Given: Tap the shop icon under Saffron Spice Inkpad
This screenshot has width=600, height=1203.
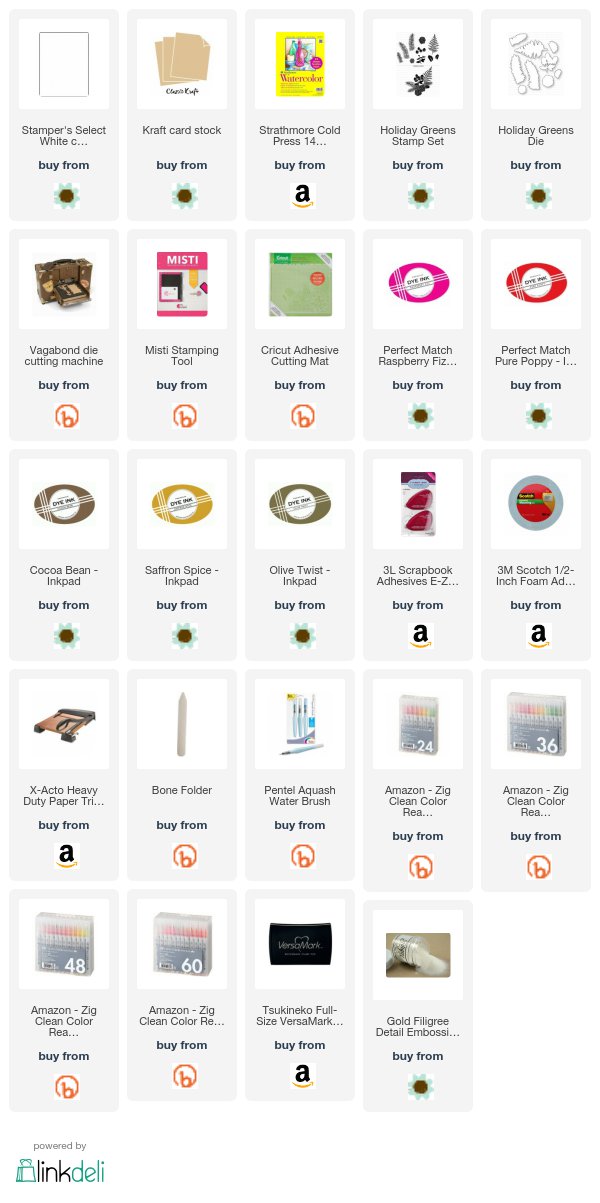Looking at the screenshot, I should 182,635.
